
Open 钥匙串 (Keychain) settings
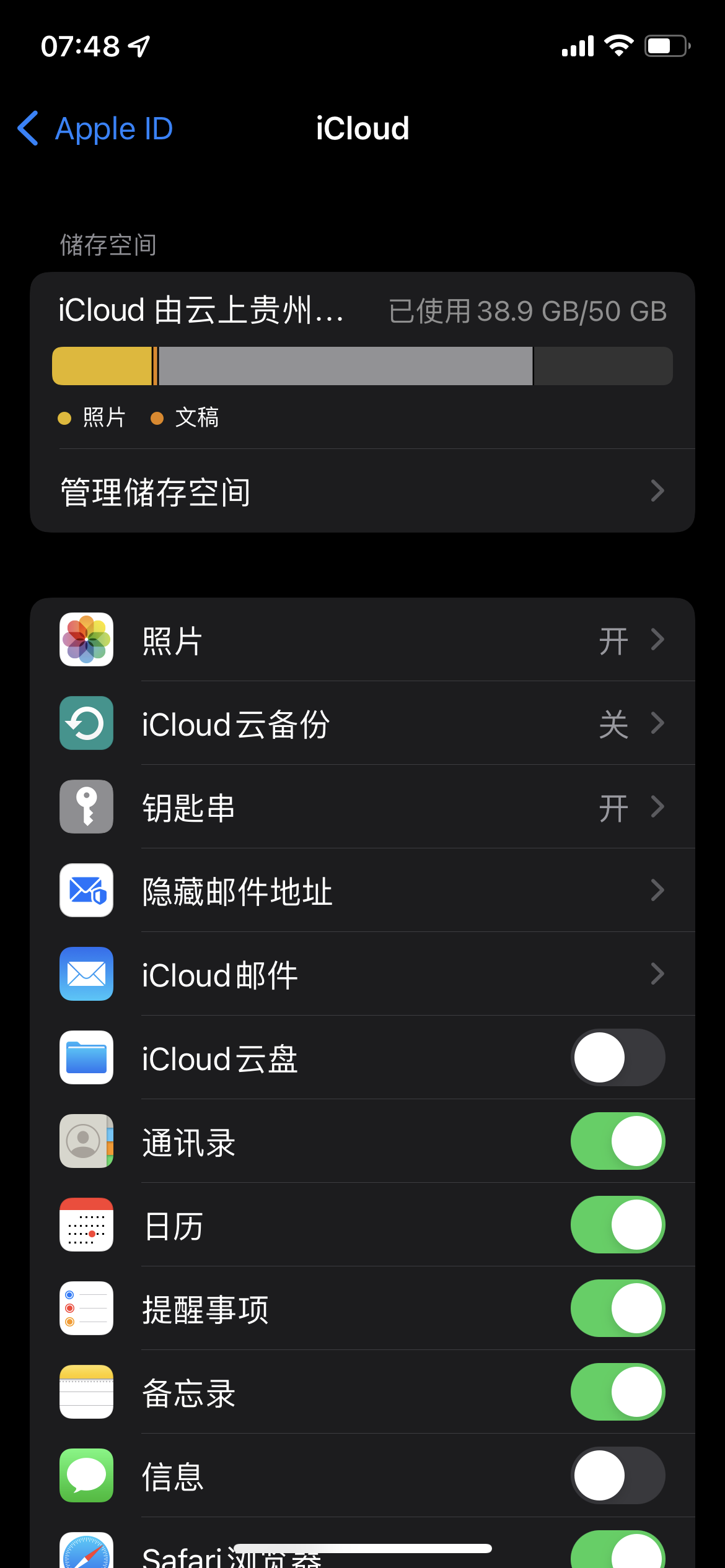pyautogui.click(x=362, y=808)
